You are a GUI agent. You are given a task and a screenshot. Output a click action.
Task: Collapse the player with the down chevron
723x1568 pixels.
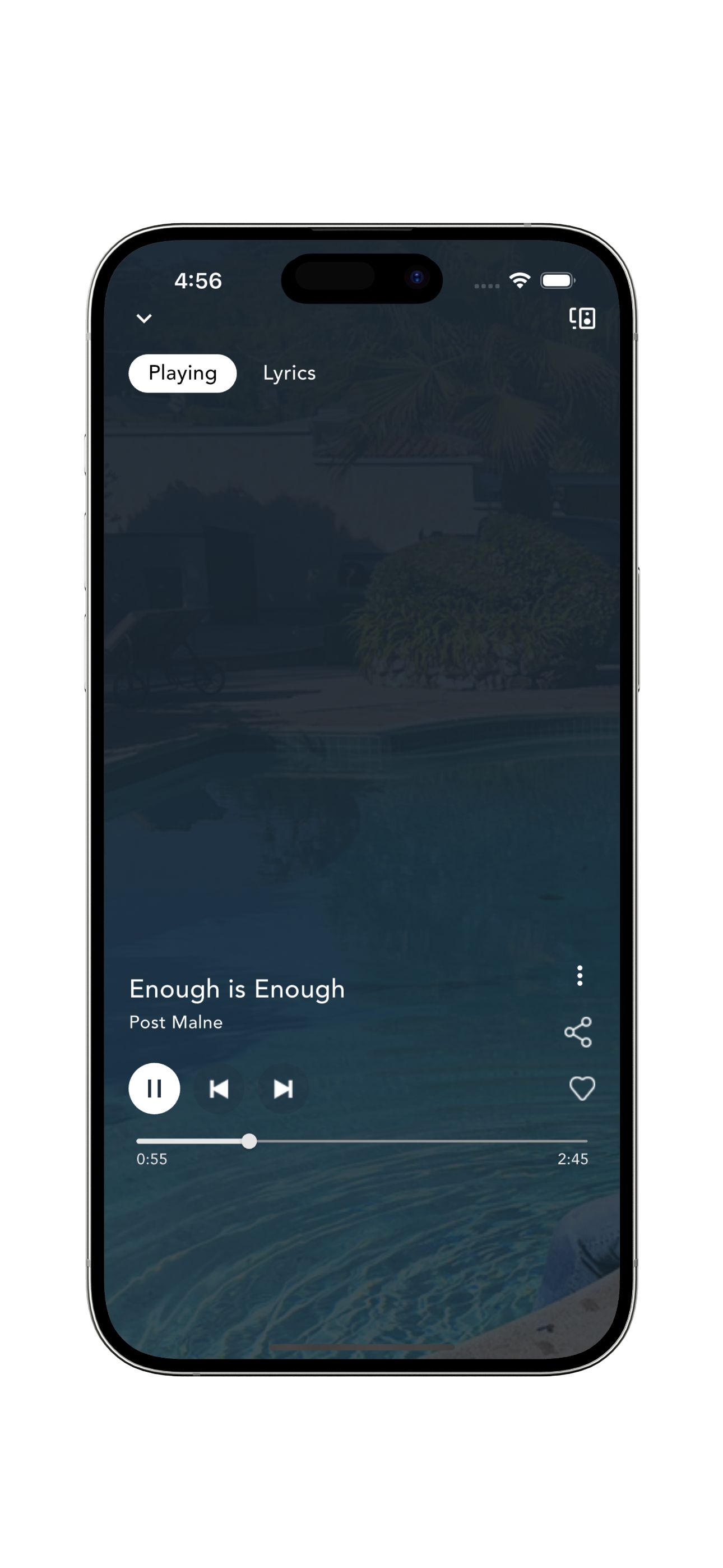(144, 319)
